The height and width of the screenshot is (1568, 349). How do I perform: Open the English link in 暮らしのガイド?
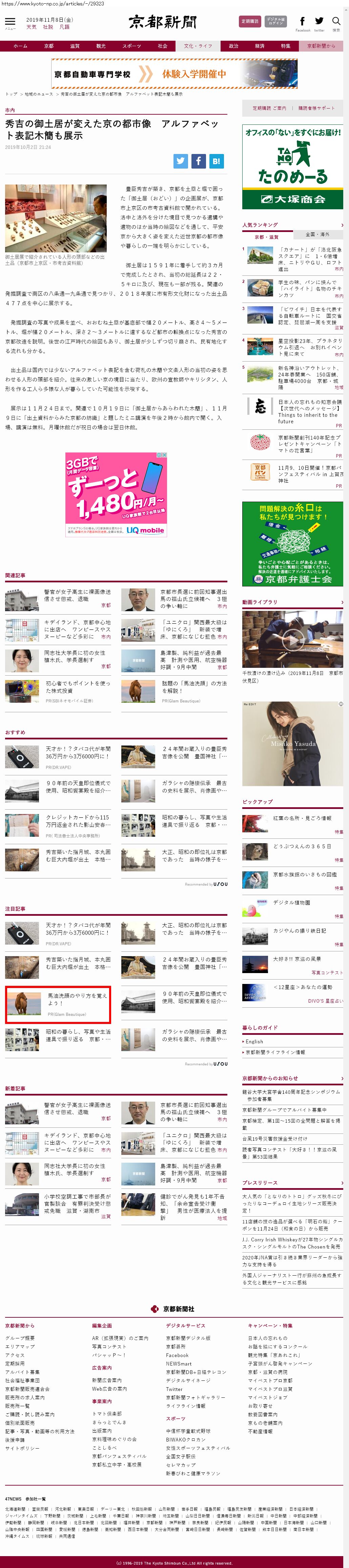(x=254, y=1042)
